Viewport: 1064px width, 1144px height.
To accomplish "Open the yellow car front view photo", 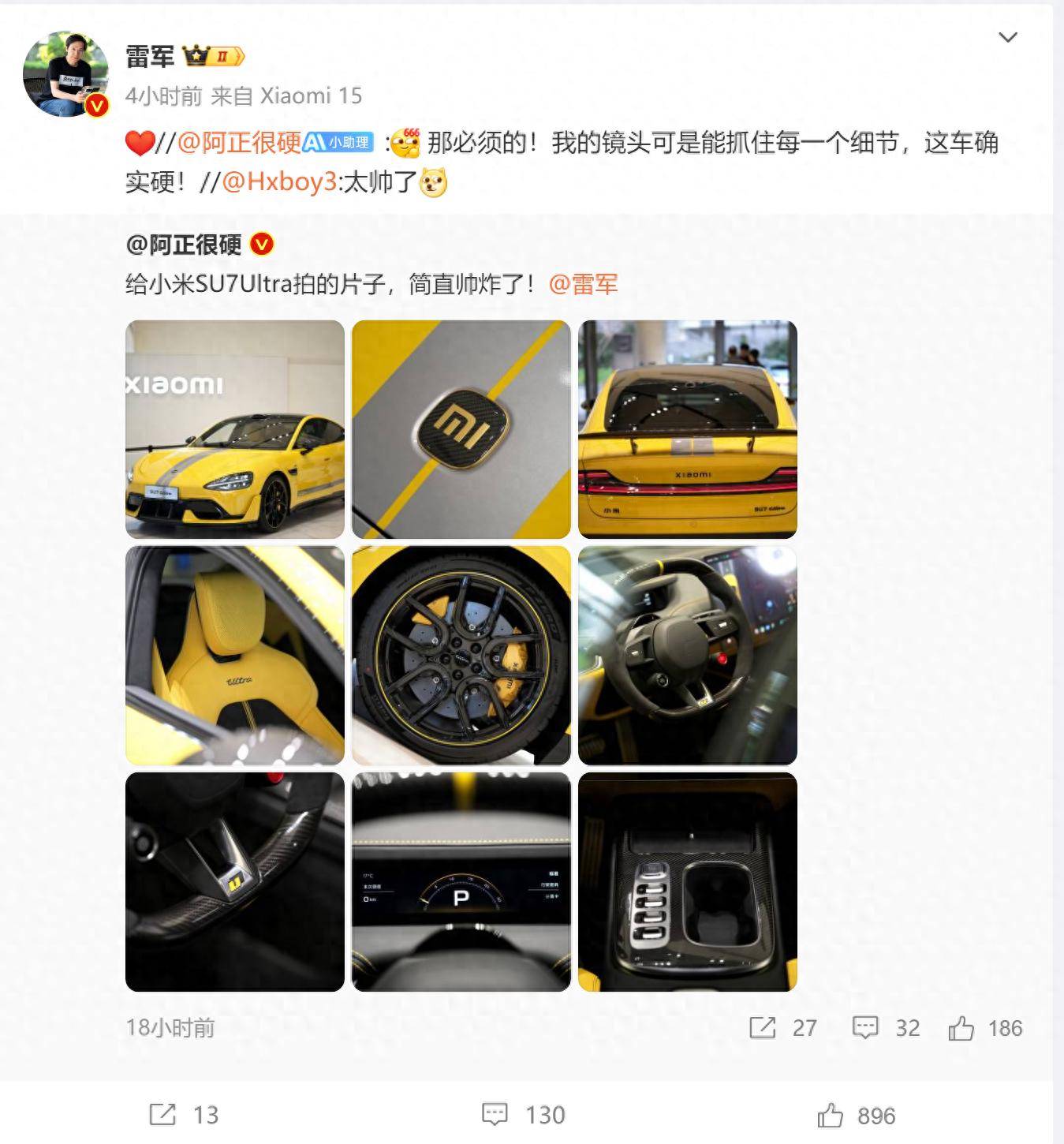I will tap(235, 429).
